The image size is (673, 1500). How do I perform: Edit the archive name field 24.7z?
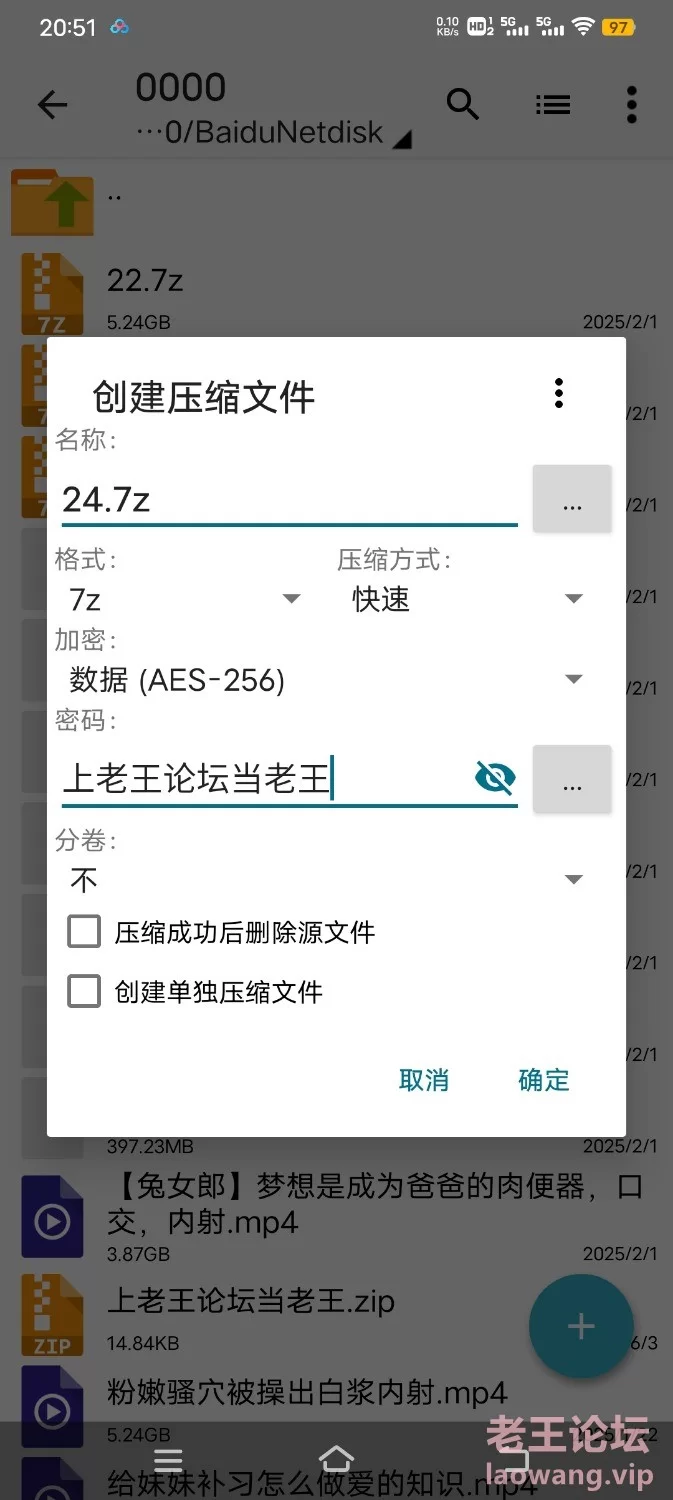coord(289,499)
